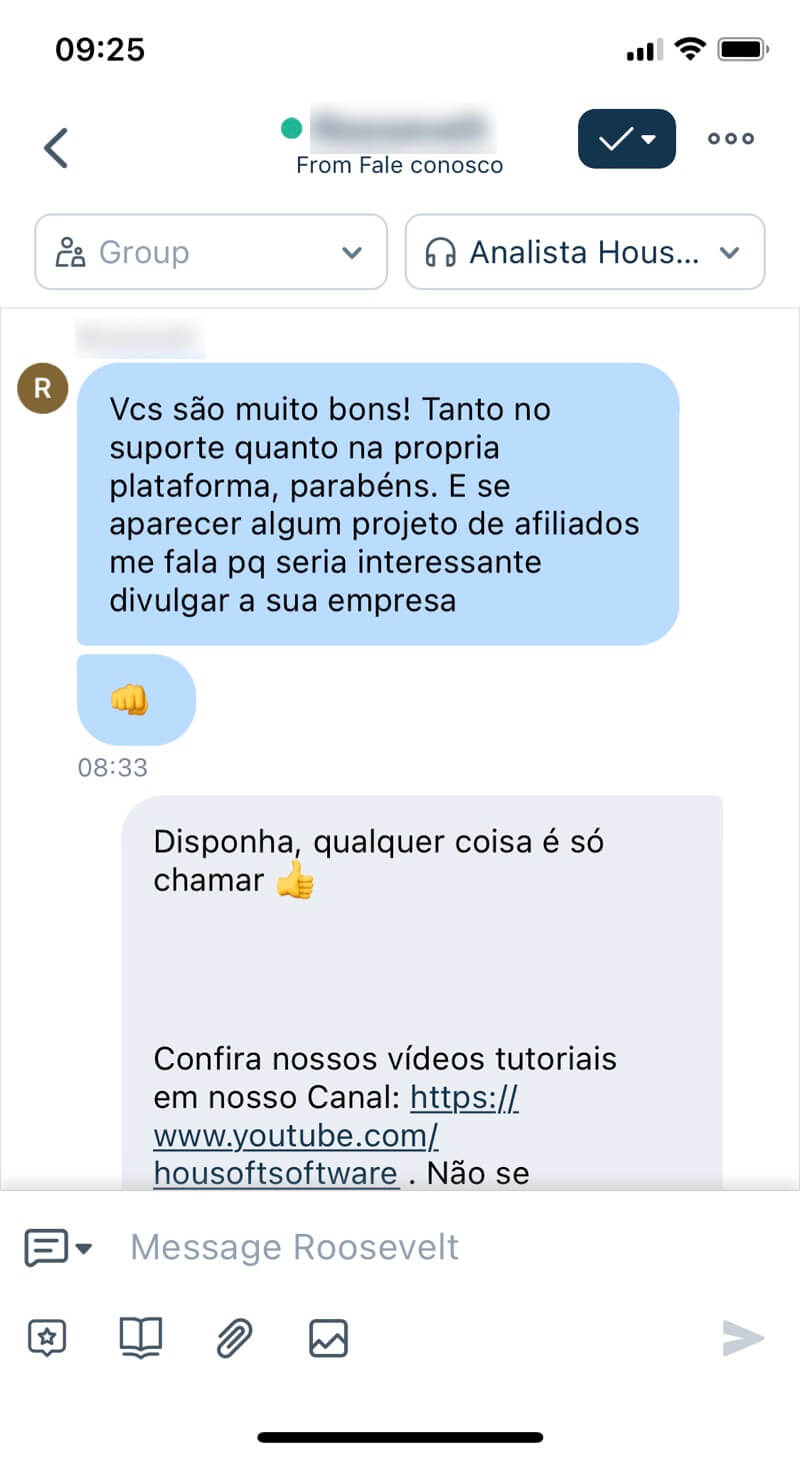
Task: Insert an image from gallery
Action: click(x=328, y=1337)
